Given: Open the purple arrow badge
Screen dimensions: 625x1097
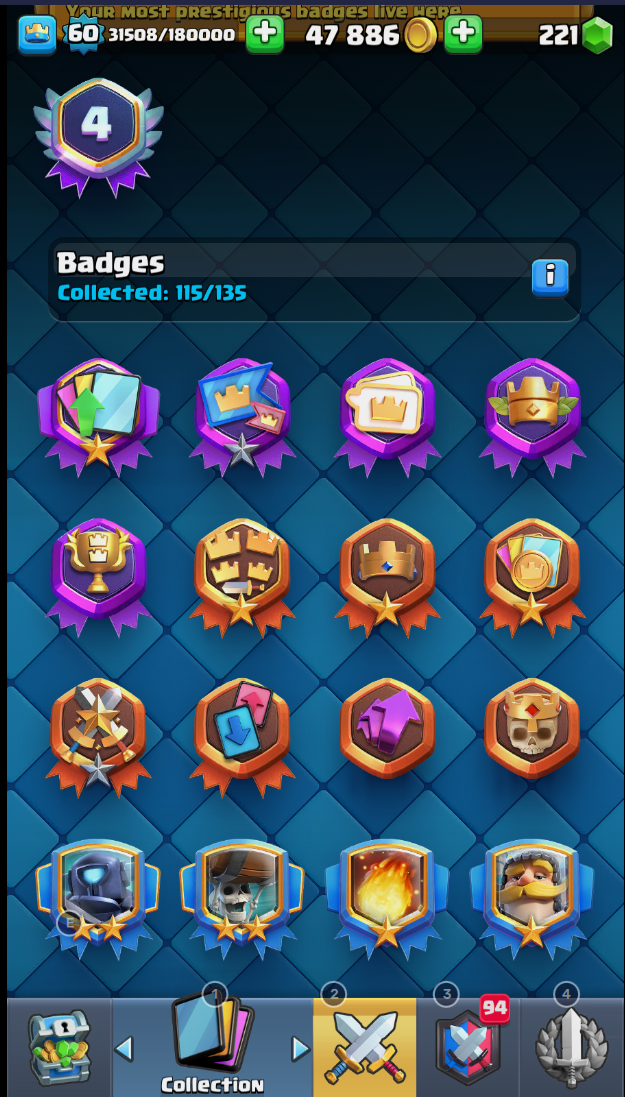Looking at the screenshot, I should pyautogui.click(x=387, y=729).
